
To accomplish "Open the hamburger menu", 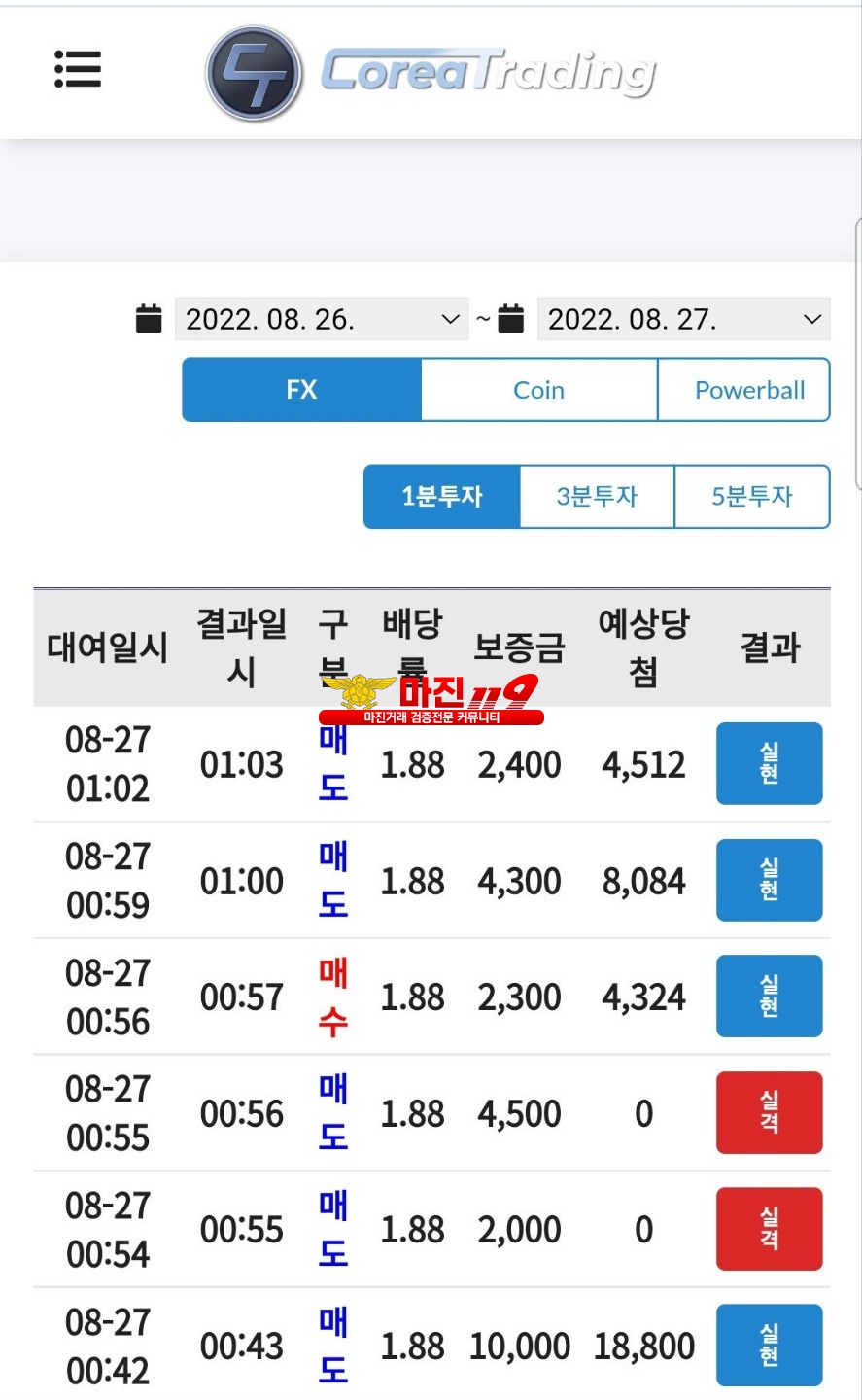I will [x=78, y=69].
